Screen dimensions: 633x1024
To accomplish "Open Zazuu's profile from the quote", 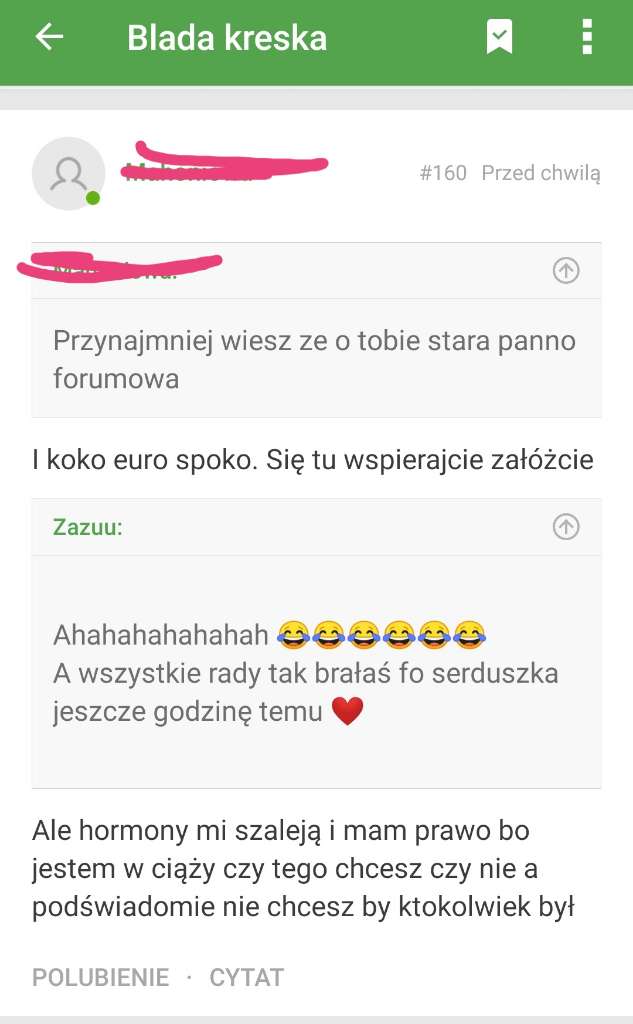I will click(88, 527).
